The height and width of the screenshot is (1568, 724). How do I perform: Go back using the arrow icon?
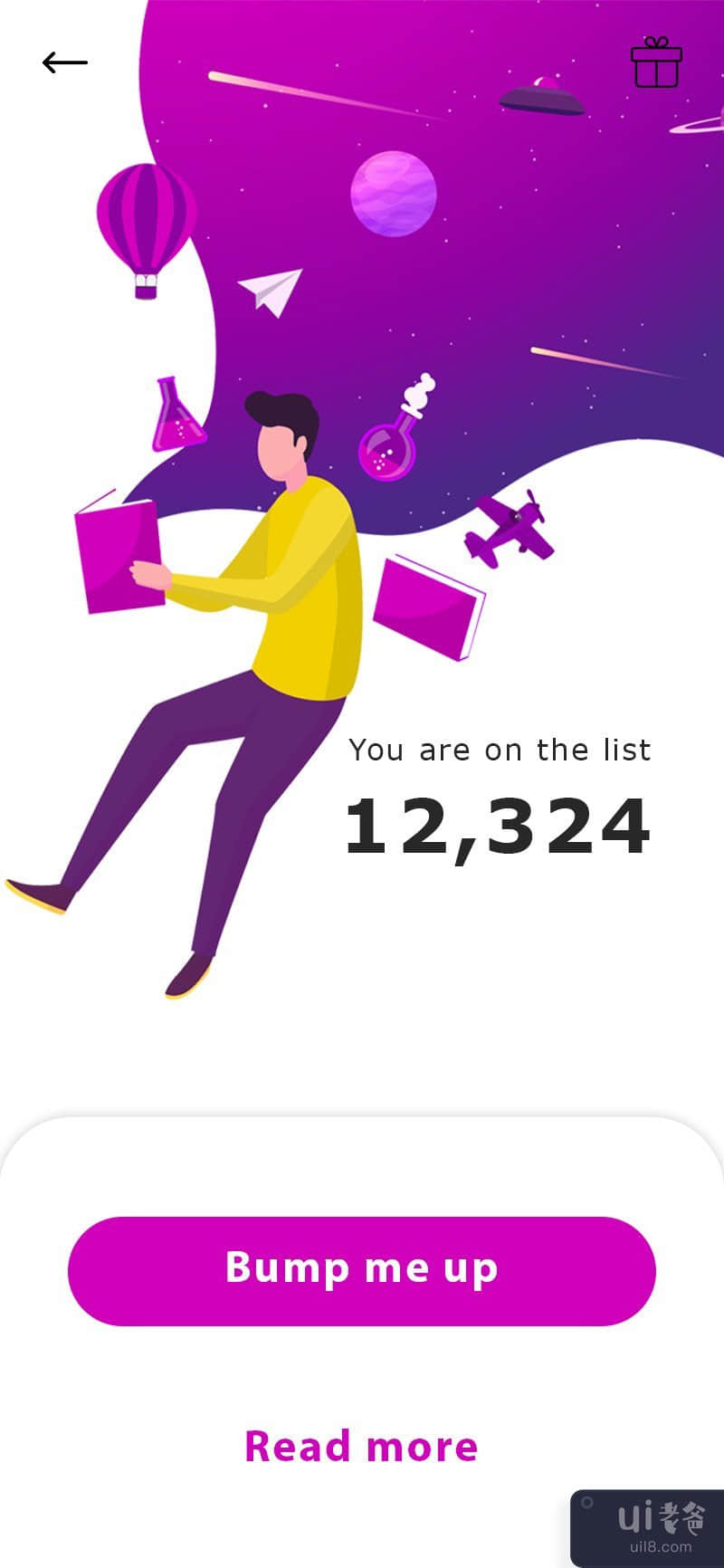tap(65, 62)
